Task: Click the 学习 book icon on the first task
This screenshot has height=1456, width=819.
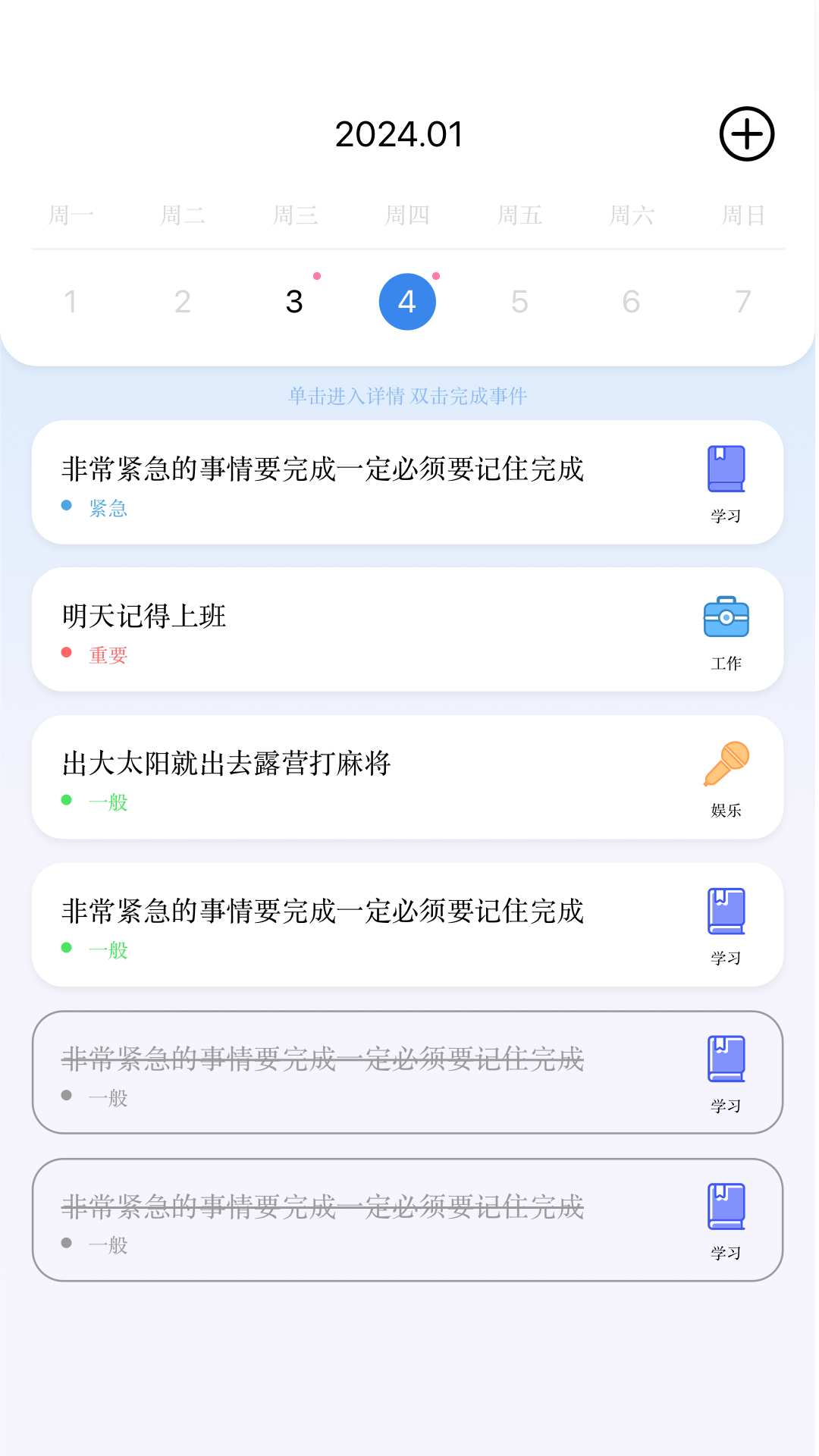Action: pyautogui.click(x=726, y=468)
